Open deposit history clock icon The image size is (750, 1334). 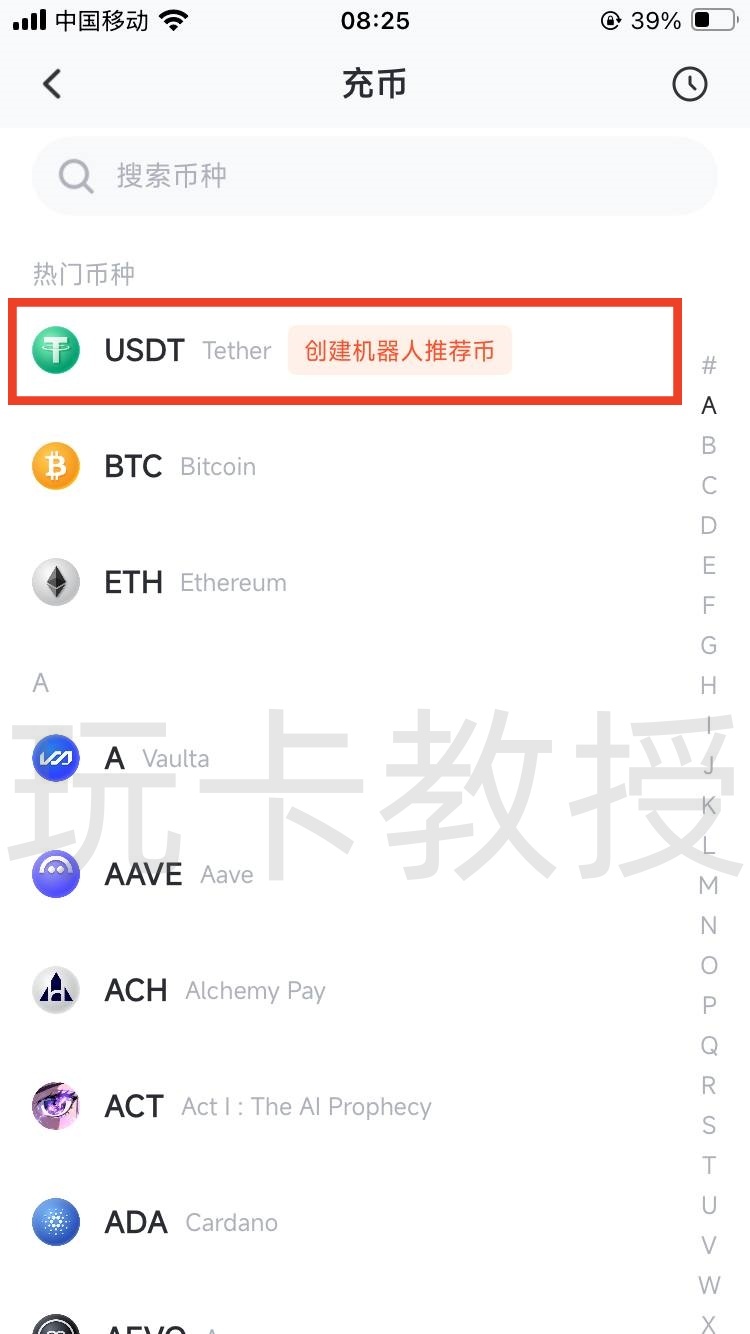click(689, 84)
